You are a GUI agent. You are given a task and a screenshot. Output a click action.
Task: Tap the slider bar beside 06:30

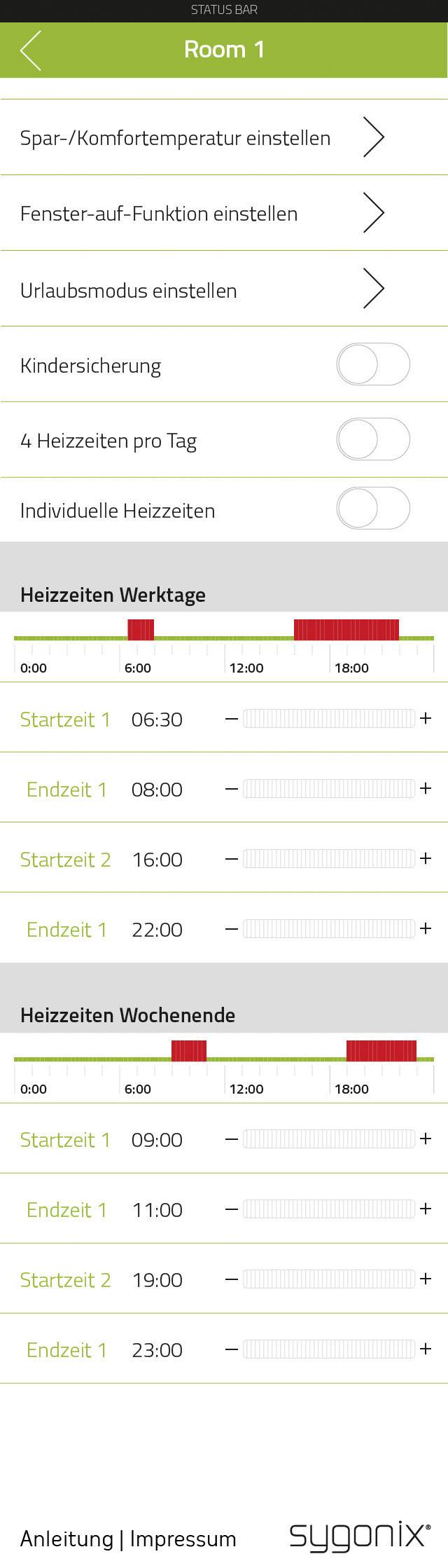coord(328,719)
